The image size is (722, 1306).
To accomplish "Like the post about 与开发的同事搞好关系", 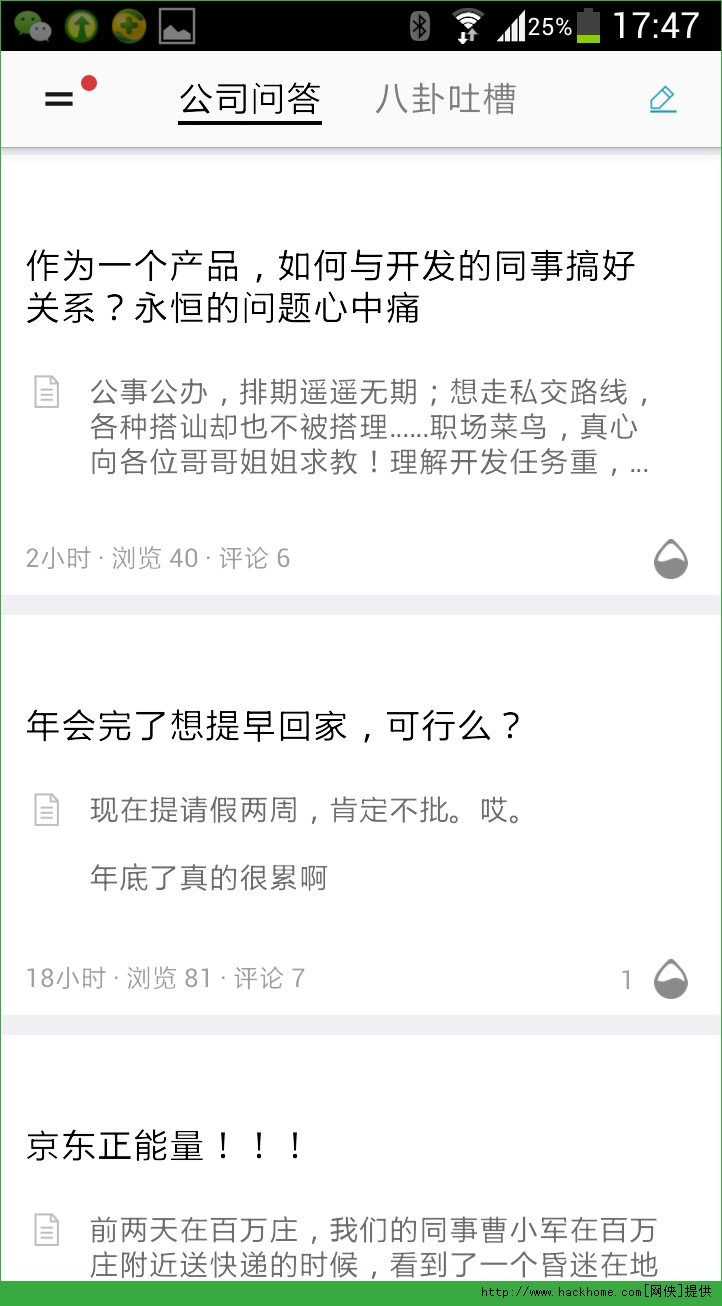I will 671,559.
